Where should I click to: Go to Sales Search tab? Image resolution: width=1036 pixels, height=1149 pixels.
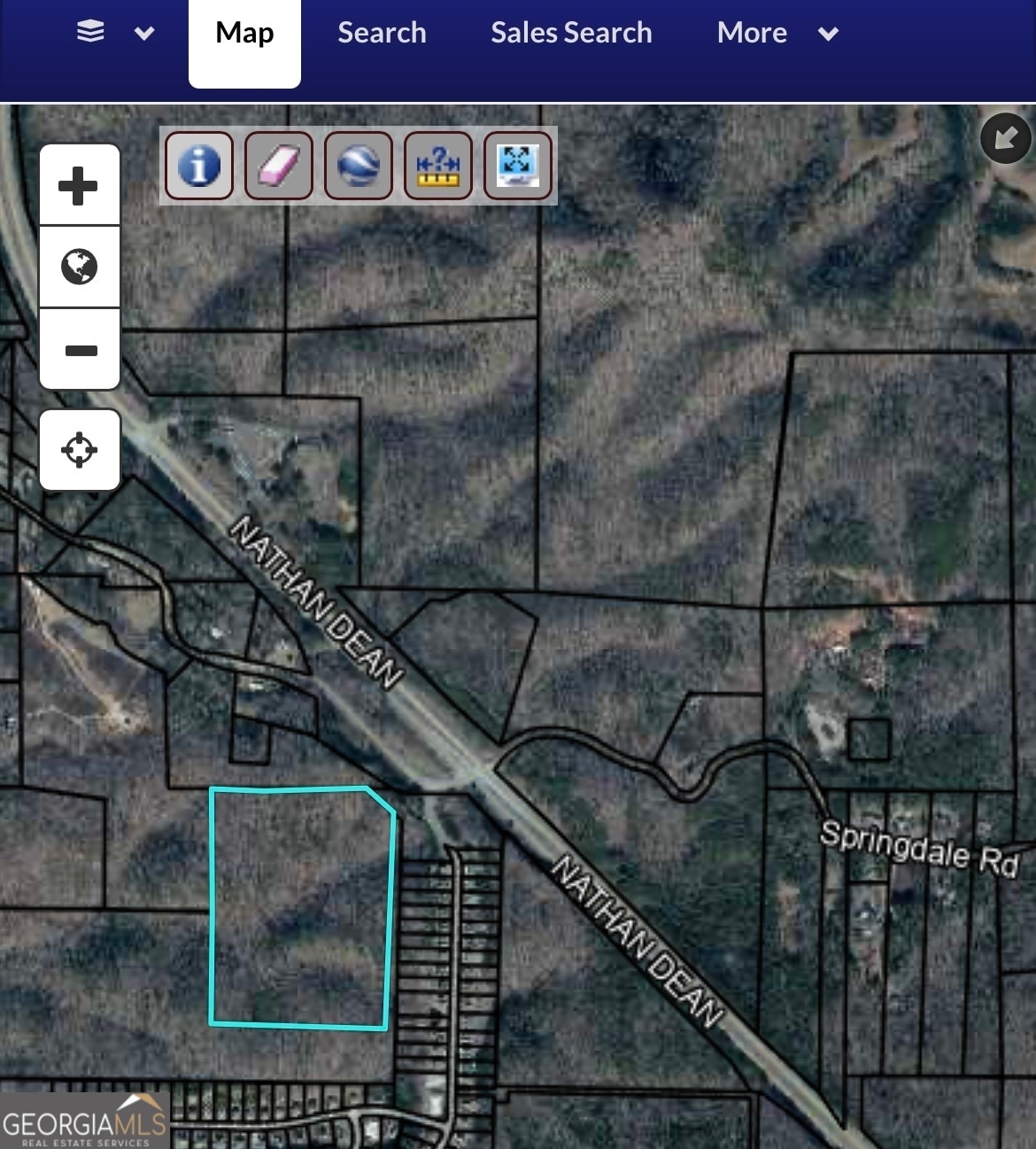(x=571, y=33)
